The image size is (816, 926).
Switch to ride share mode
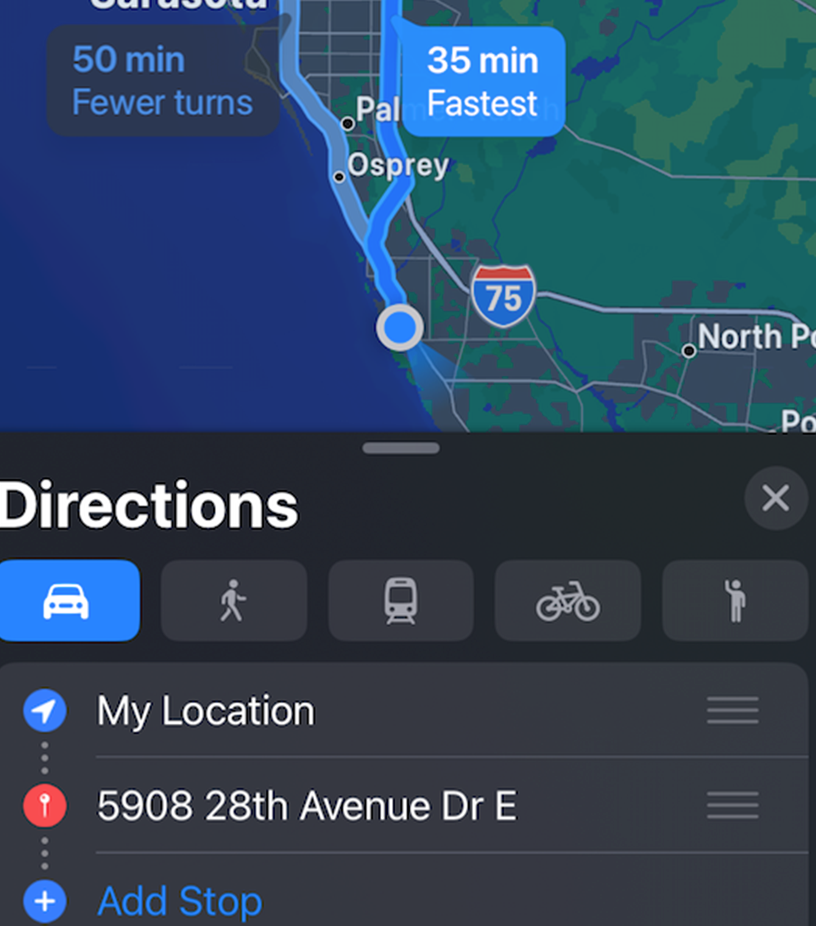734,601
